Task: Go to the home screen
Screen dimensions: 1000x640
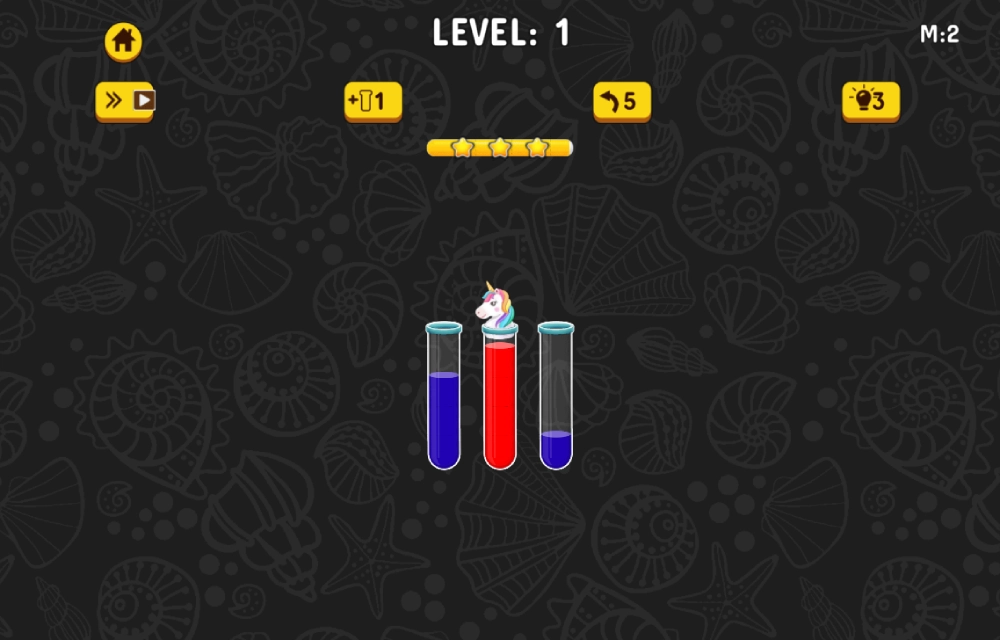Action: [x=123, y=41]
